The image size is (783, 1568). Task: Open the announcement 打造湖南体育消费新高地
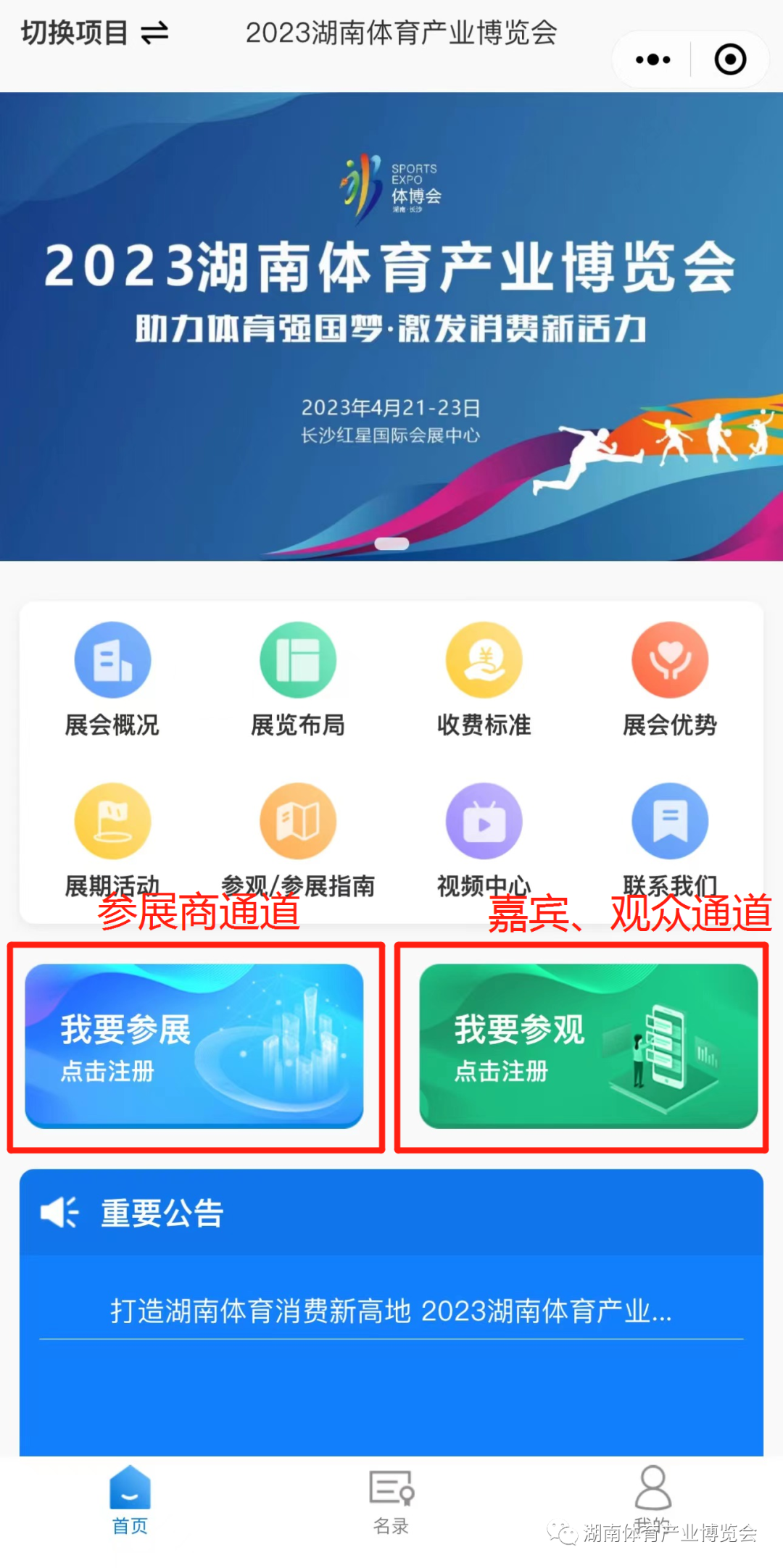coord(391,1311)
